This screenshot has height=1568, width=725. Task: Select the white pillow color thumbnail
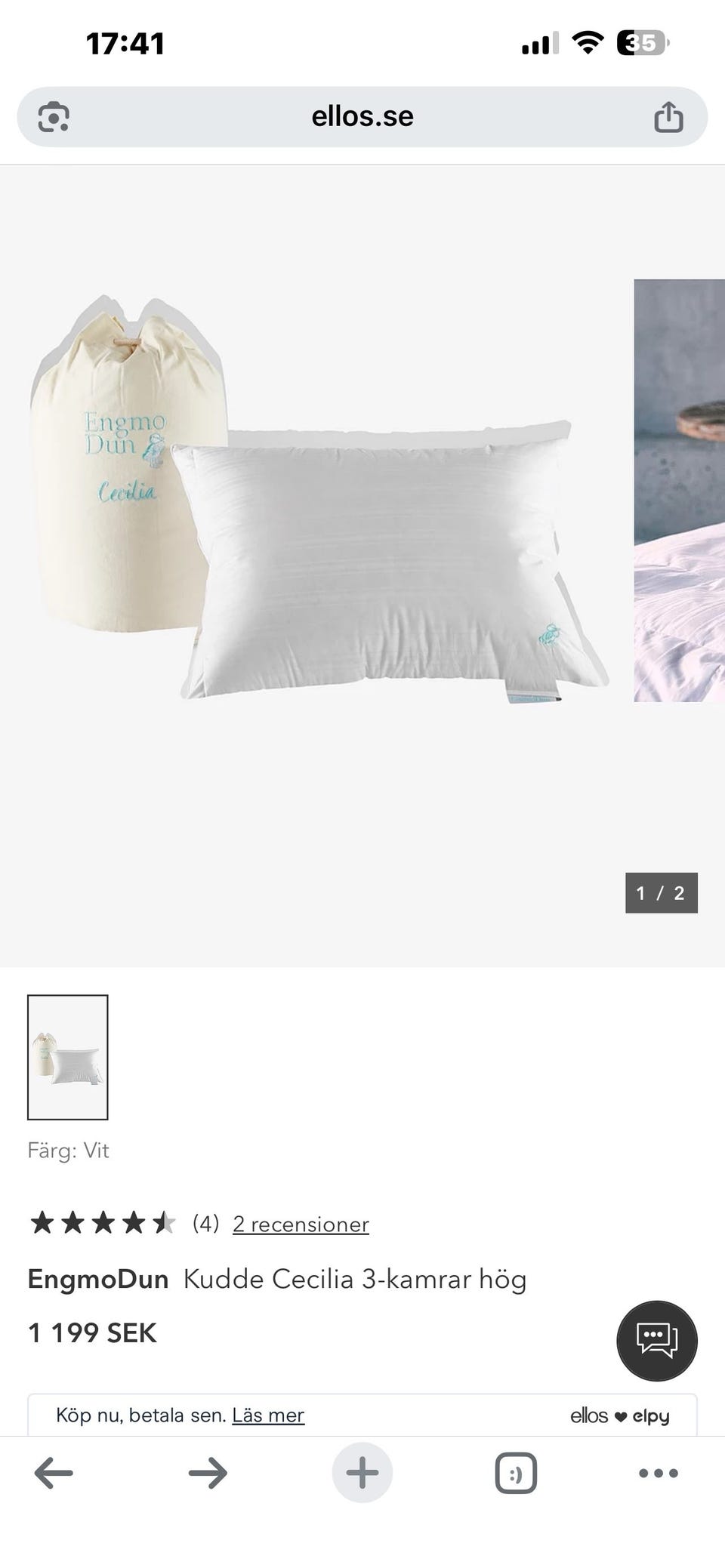coord(68,1057)
